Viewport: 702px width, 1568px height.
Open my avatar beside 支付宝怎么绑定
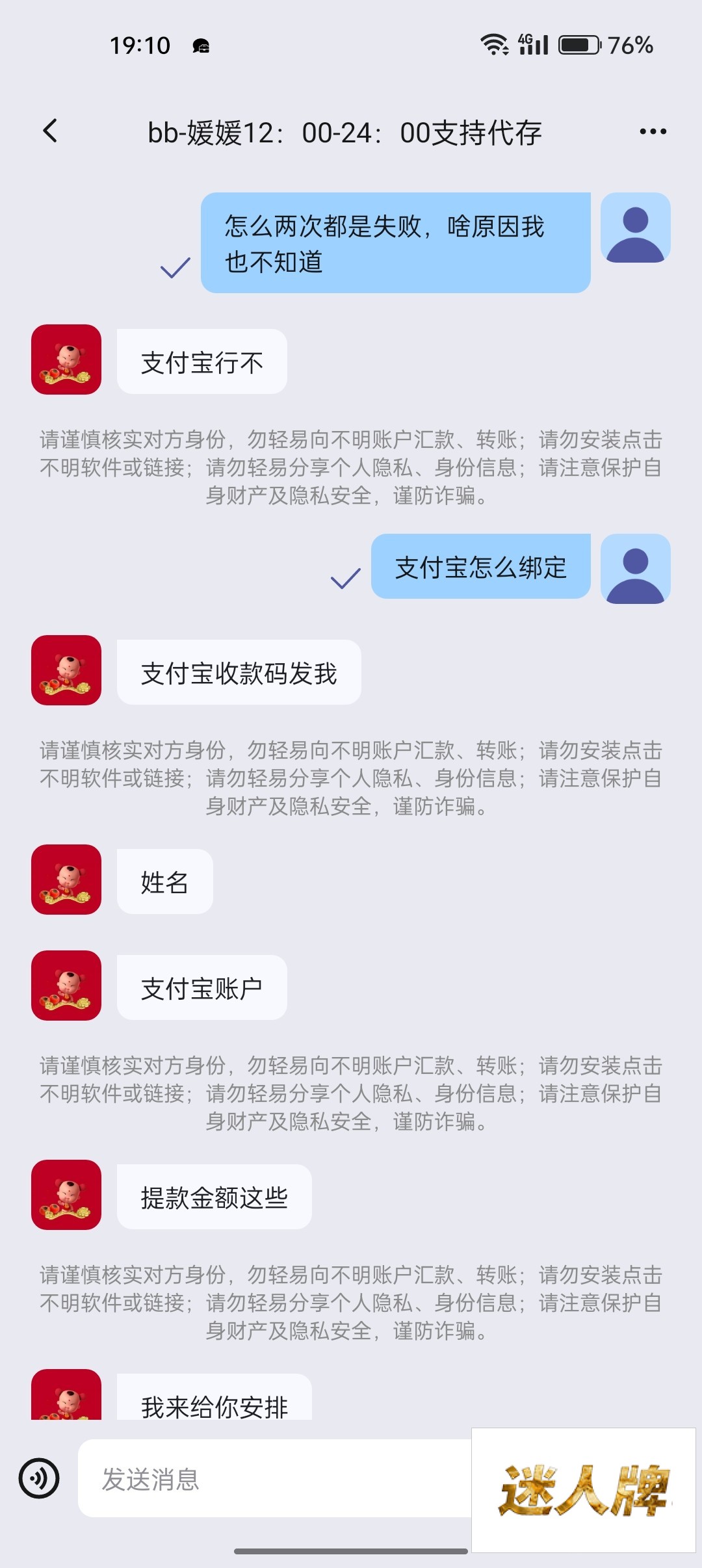635,569
